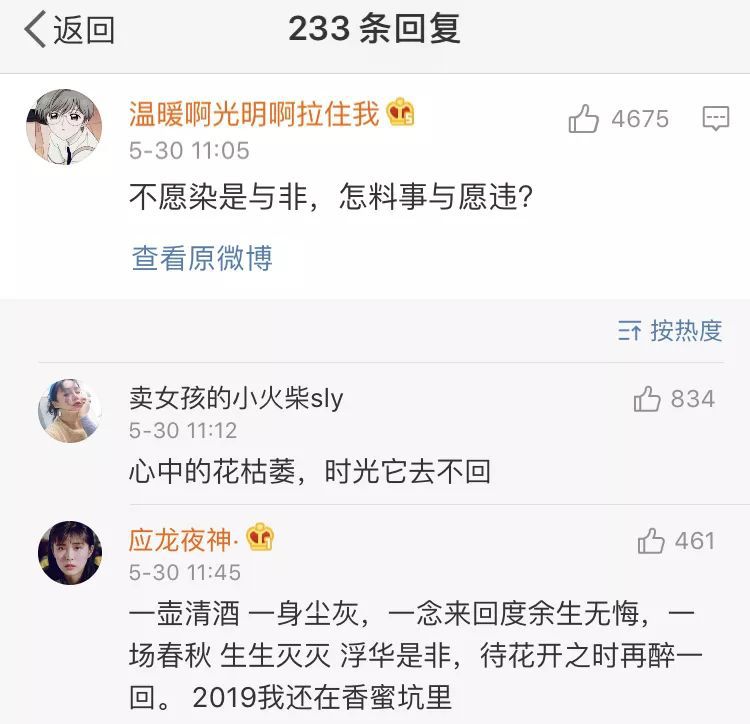The image size is (750, 724).
Task: Open reply 心中的花枯萎，时光它去不回
Action: 310,471
